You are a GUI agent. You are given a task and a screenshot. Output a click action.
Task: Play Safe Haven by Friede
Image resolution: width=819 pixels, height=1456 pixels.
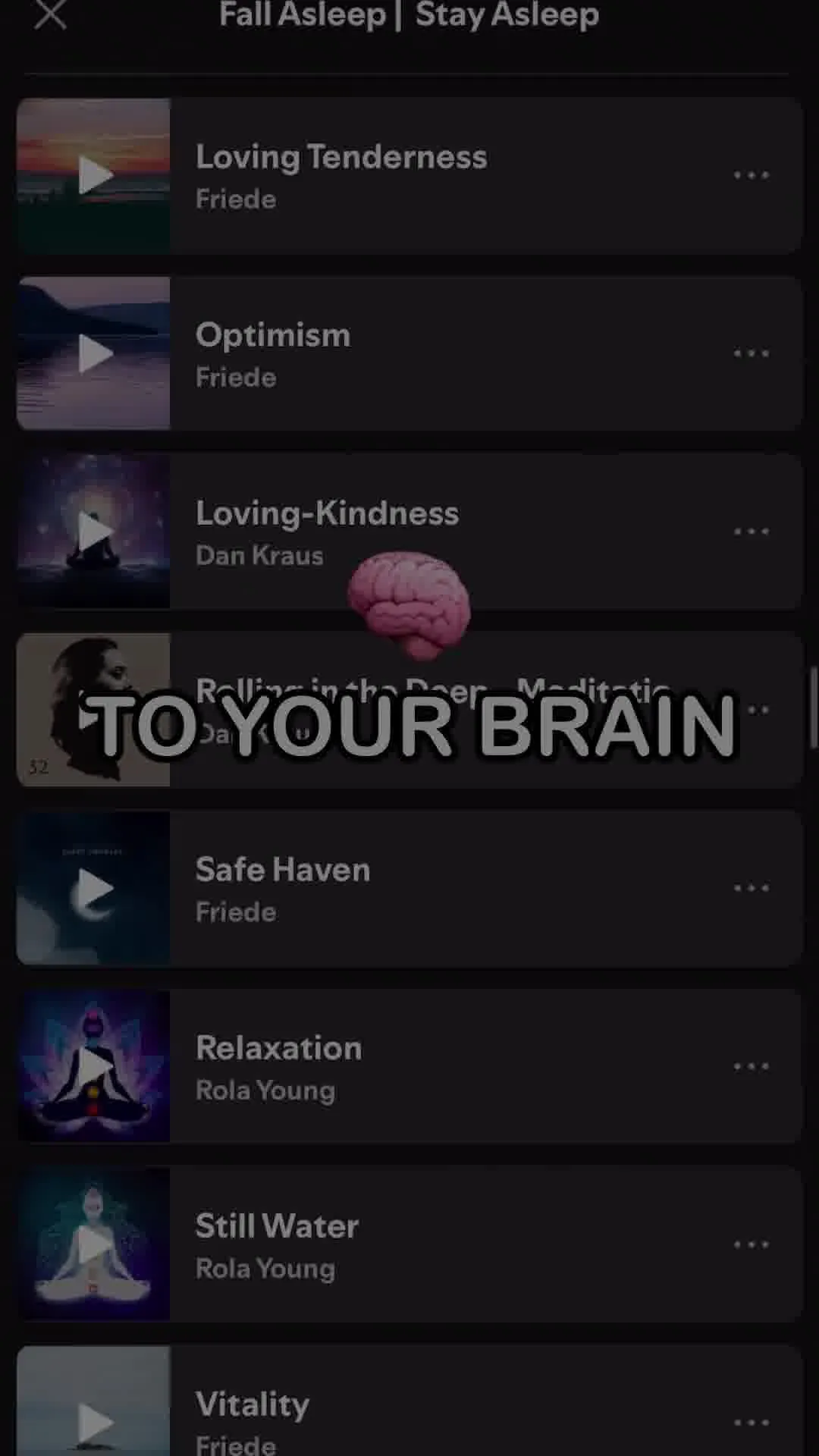point(94,888)
